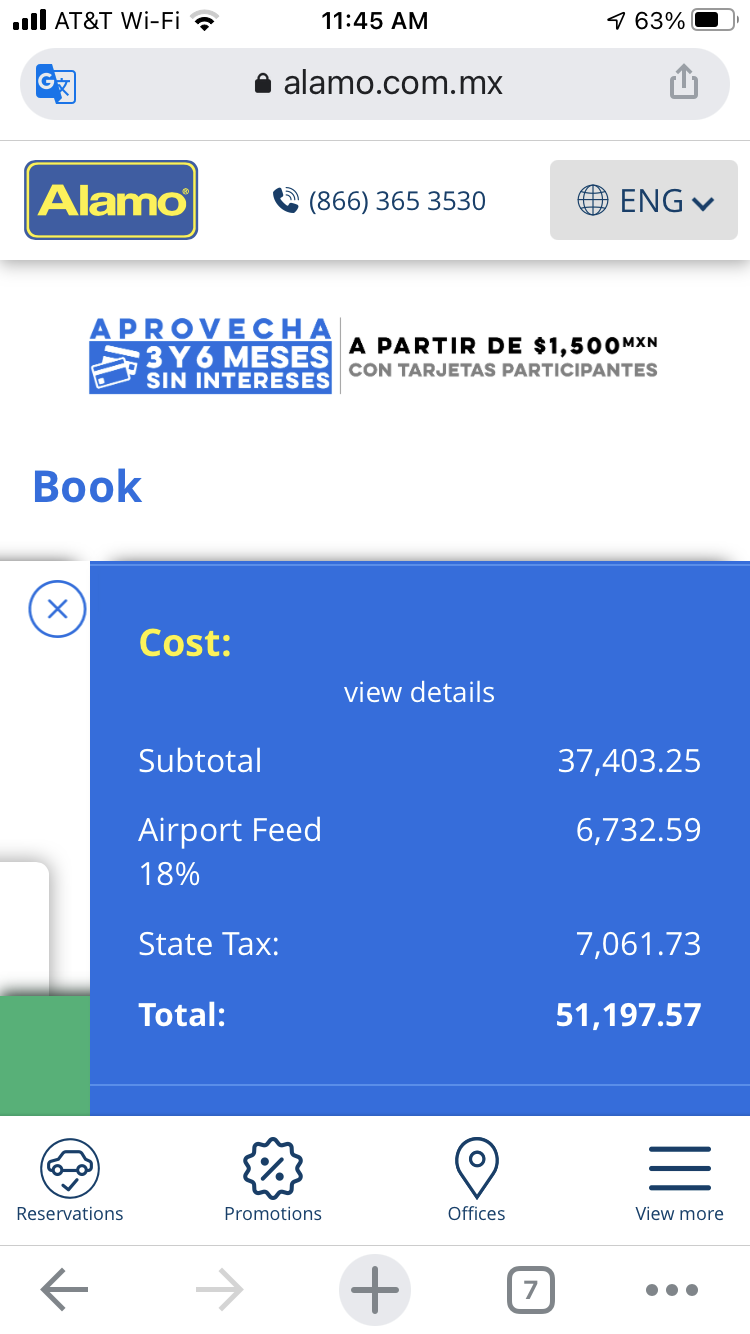Open the browser's three-dot menu

tap(671, 1290)
